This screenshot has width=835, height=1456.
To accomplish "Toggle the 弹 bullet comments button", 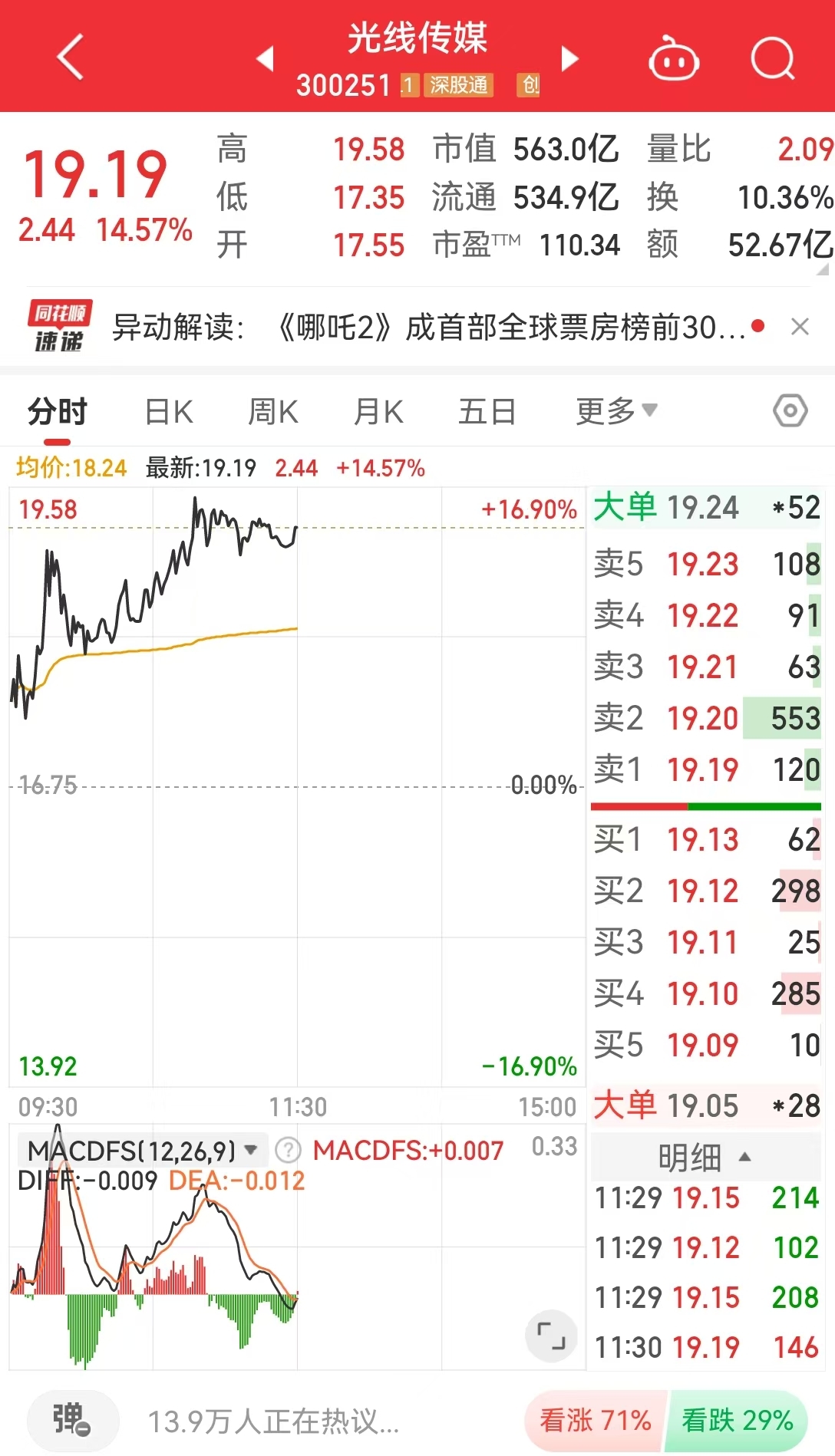I will click(73, 1420).
